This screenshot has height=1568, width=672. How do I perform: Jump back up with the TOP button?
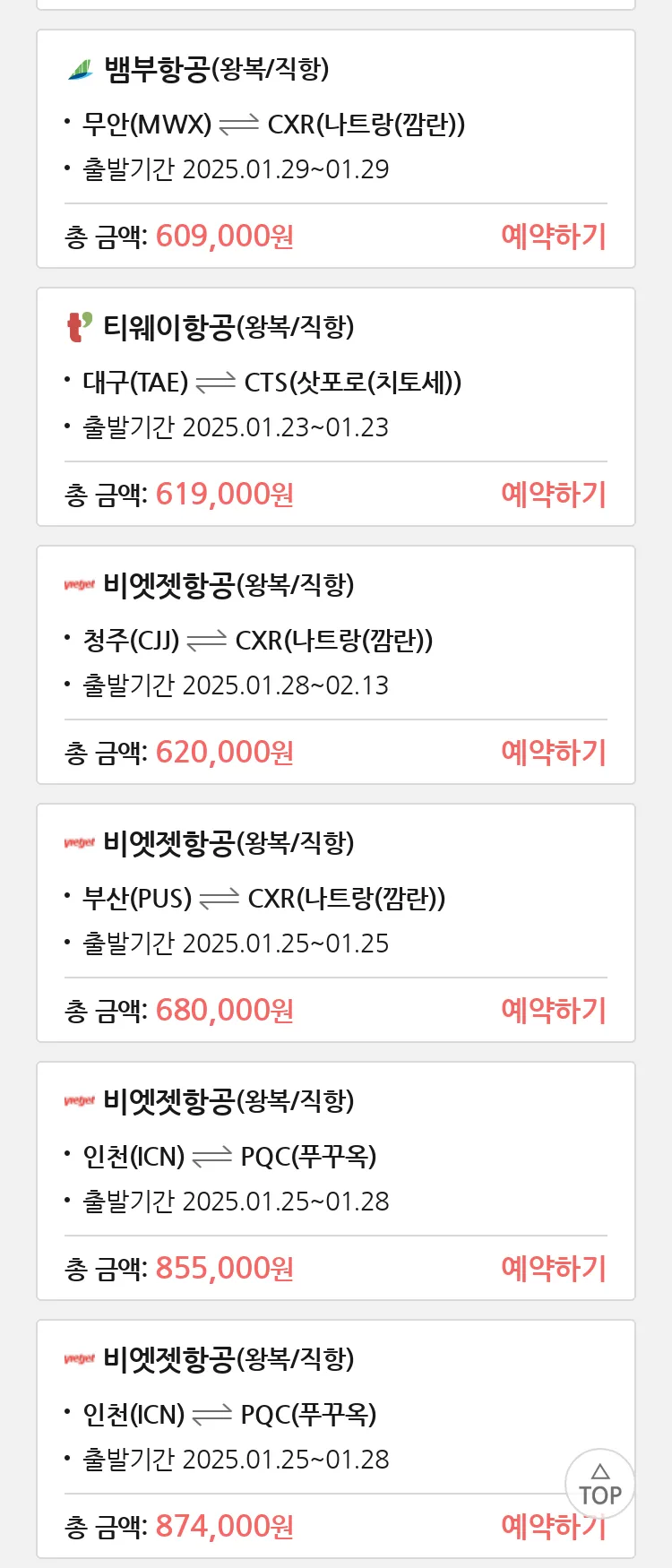[599, 1484]
